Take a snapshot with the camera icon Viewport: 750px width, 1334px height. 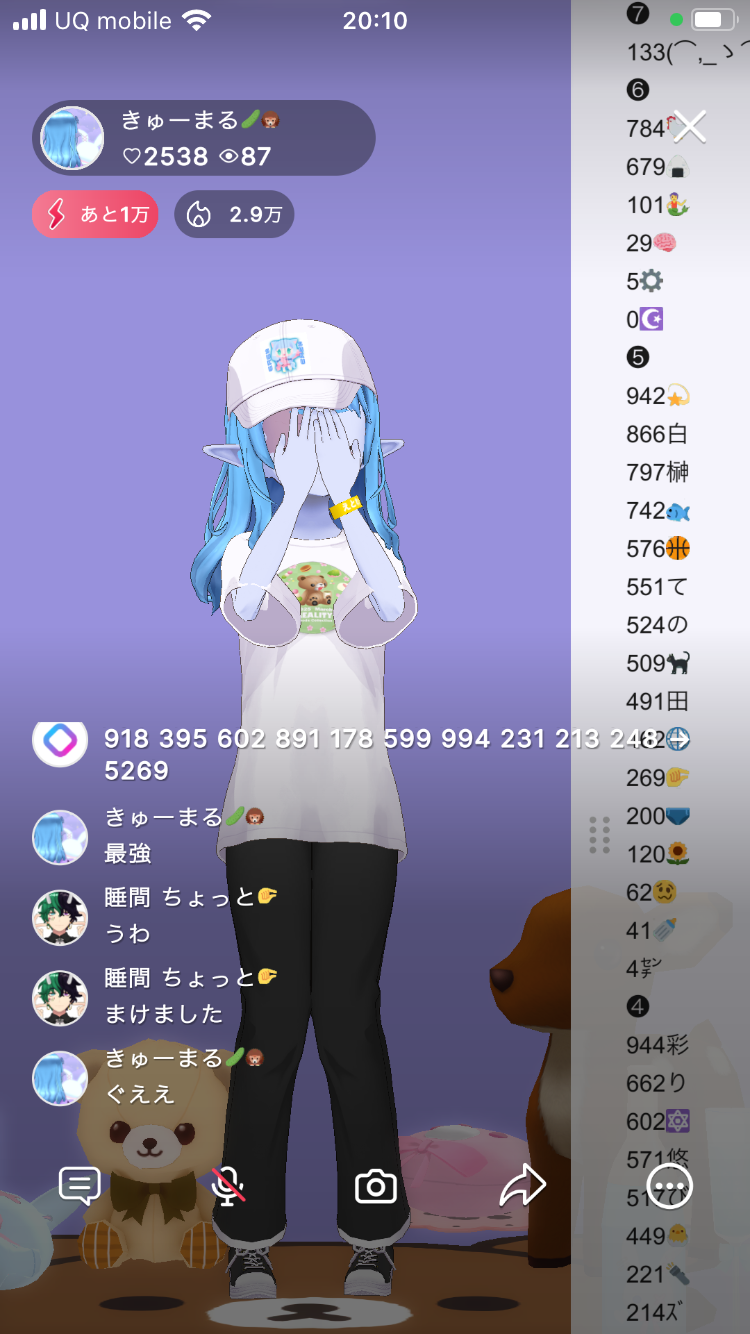376,1187
